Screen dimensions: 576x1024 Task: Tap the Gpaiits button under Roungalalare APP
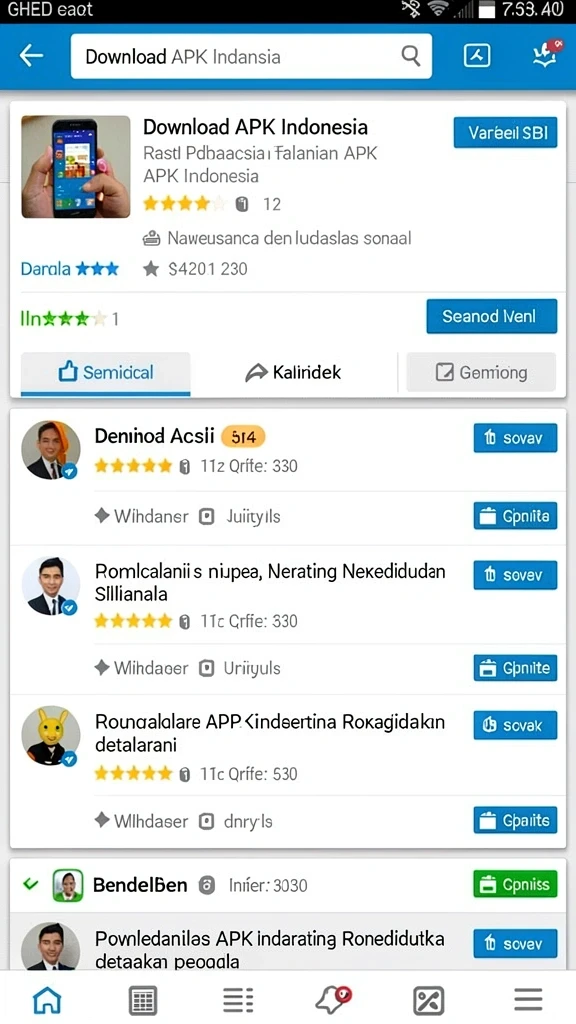tap(515, 820)
